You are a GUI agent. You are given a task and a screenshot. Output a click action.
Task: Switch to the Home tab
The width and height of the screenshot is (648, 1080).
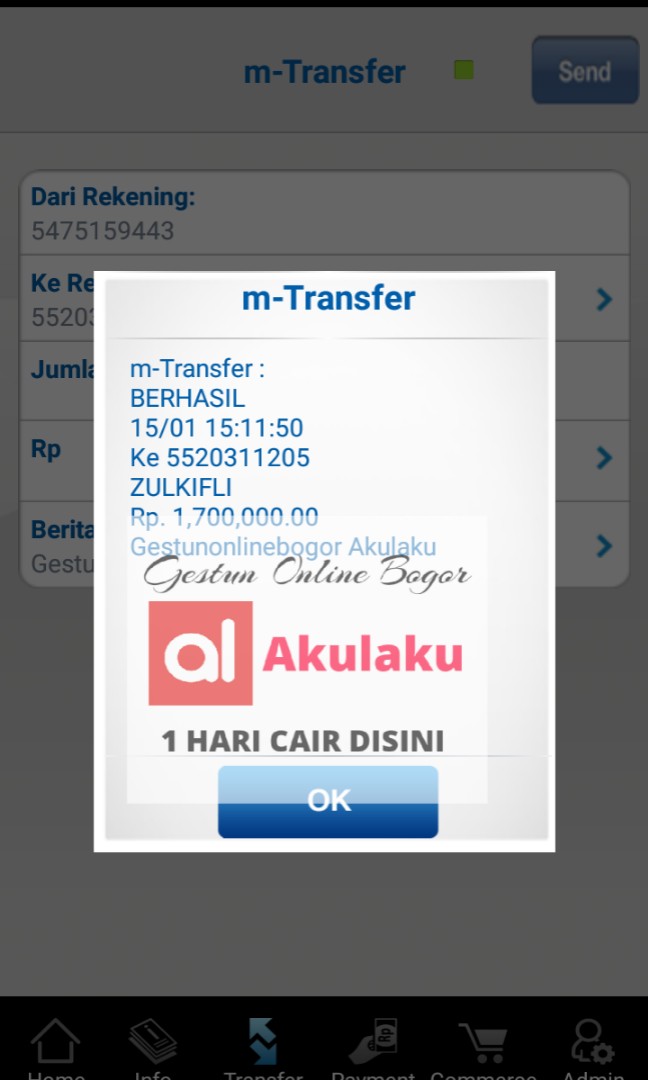click(x=55, y=1048)
